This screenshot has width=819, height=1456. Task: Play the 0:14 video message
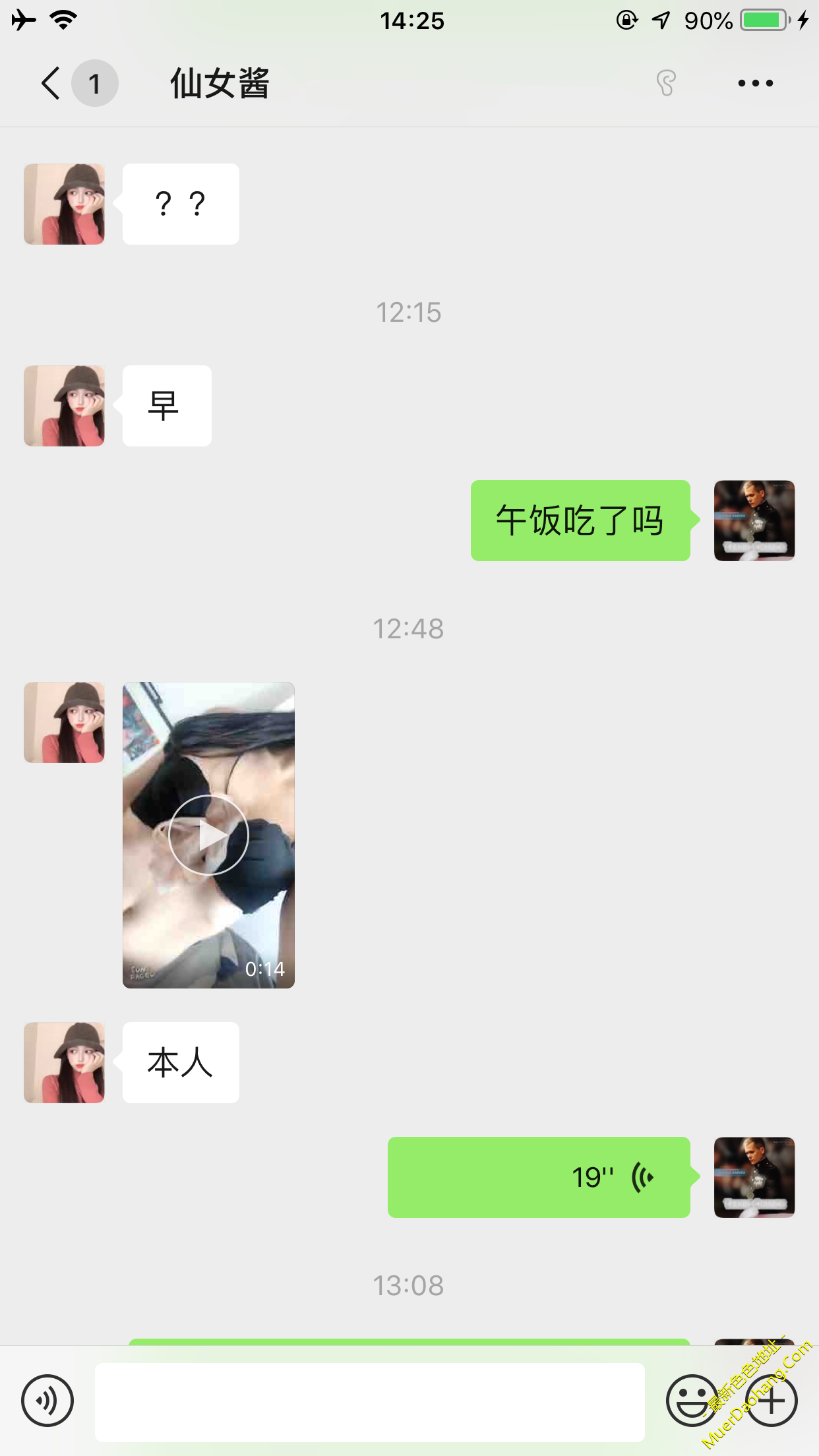(x=208, y=835)
